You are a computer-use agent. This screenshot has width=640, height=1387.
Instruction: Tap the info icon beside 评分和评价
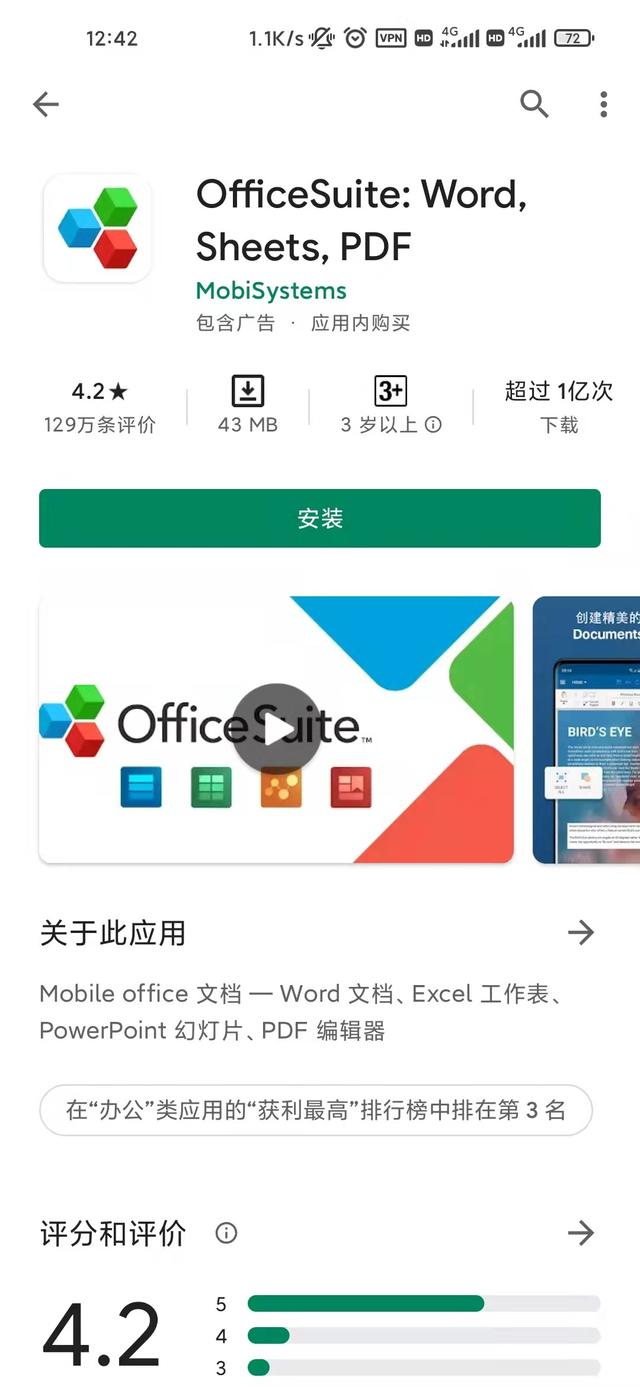[227, 1233]
